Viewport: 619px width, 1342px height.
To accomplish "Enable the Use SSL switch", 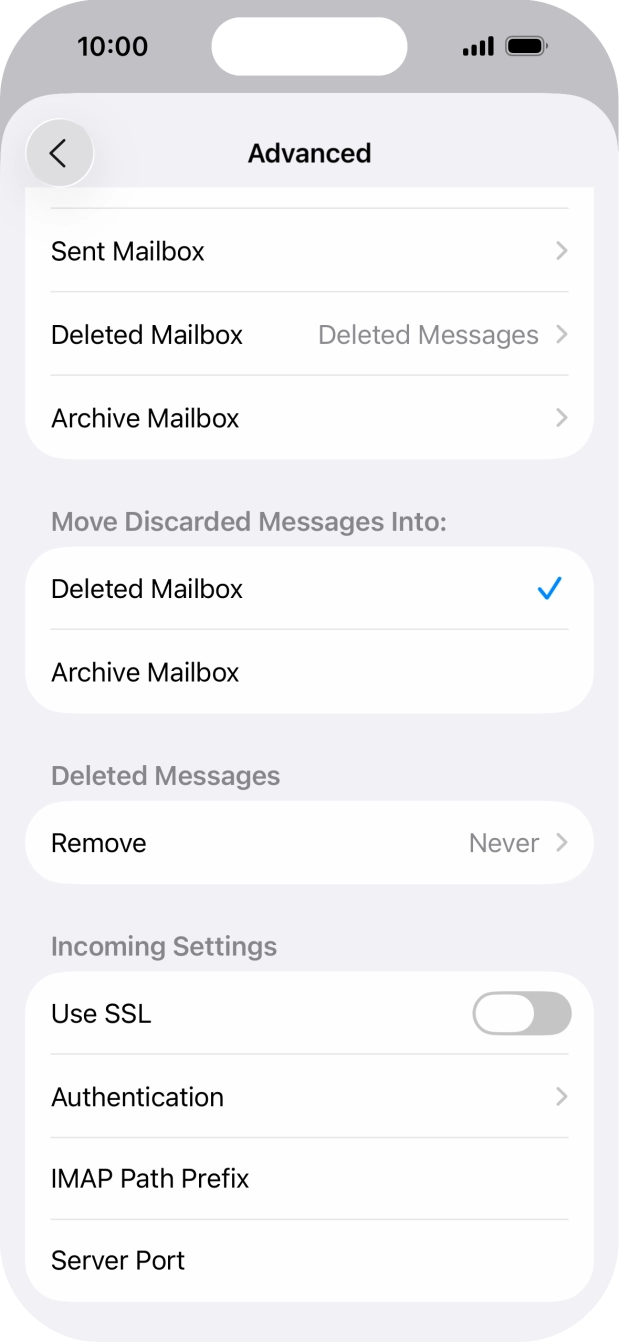I will click(521, 1014).
